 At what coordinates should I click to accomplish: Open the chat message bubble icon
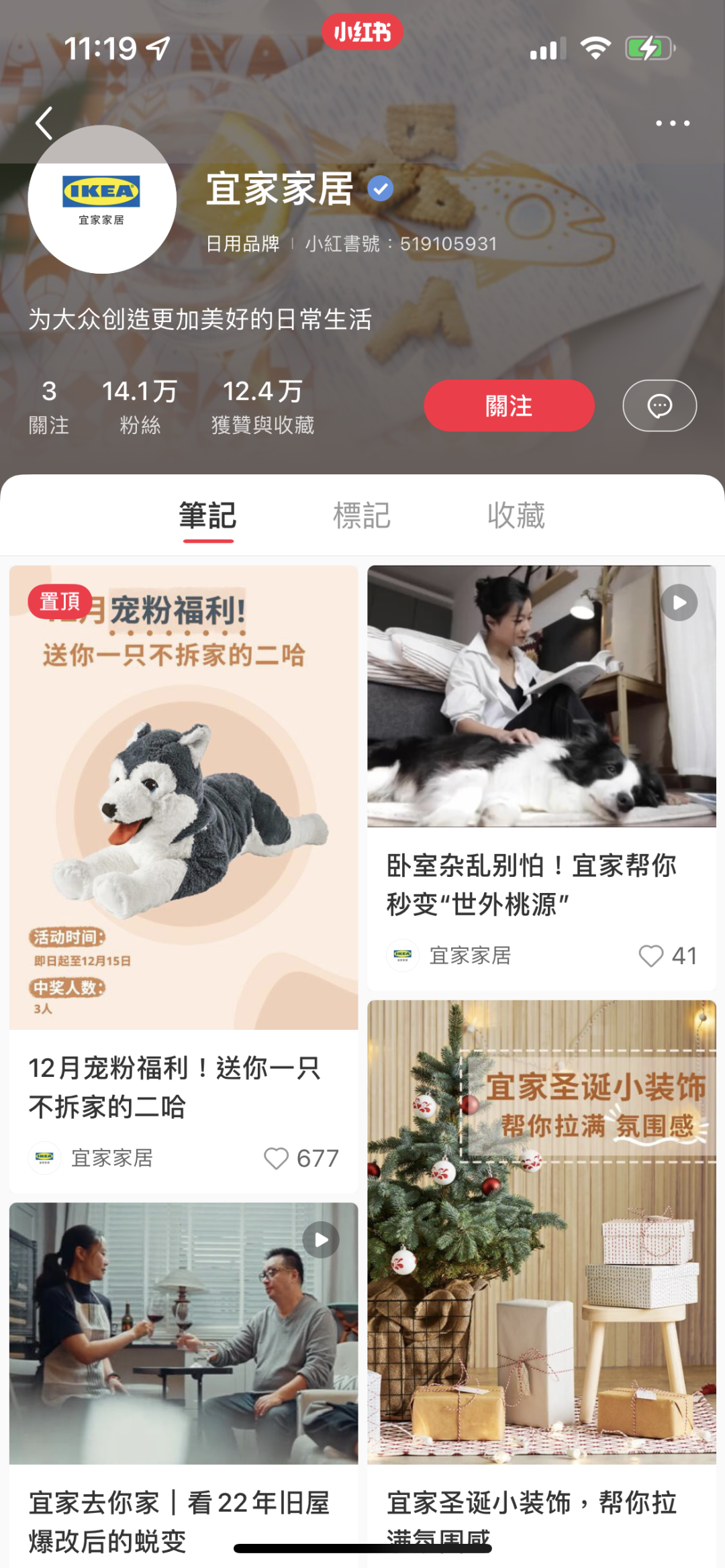coord(659,405)
